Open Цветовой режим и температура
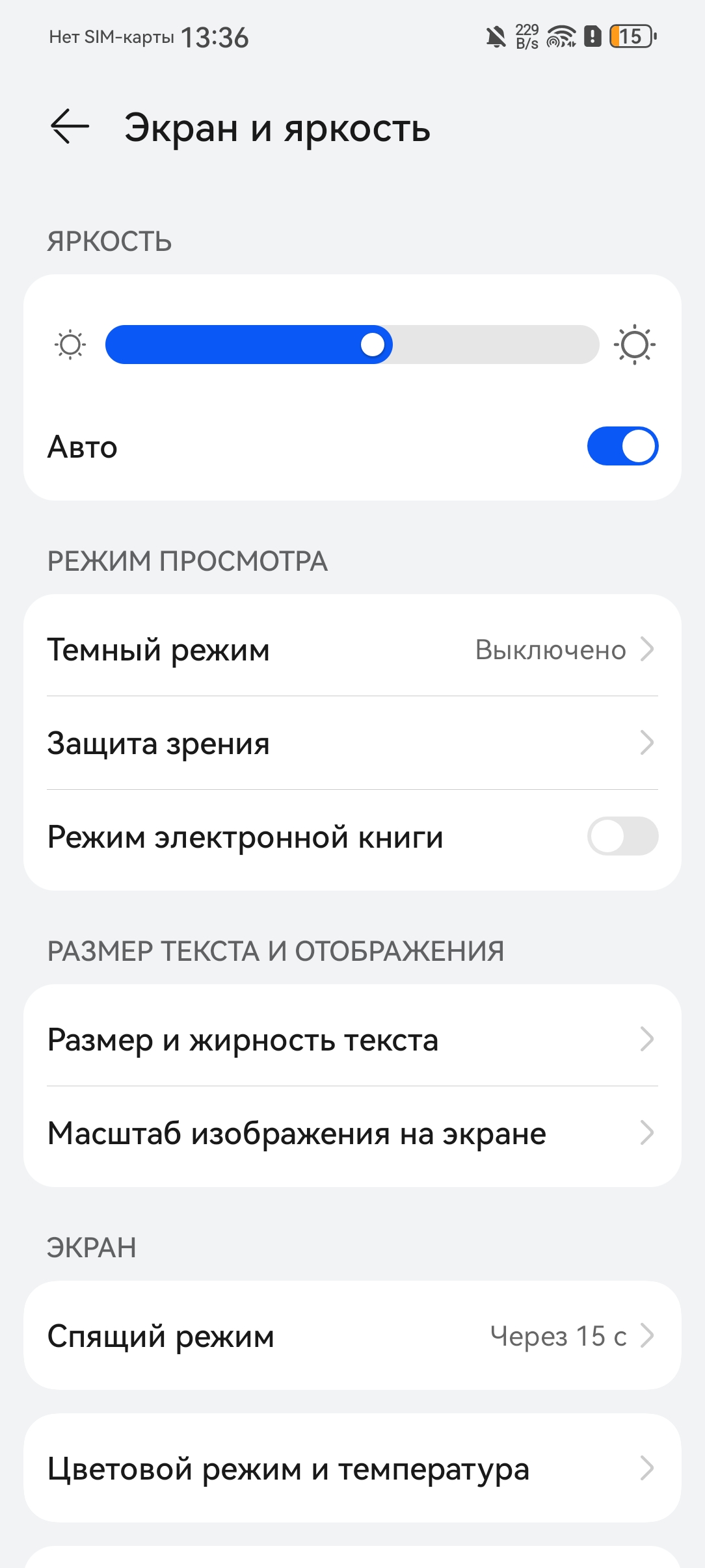Screen dimensions: 705x1568 (352, 1468)
